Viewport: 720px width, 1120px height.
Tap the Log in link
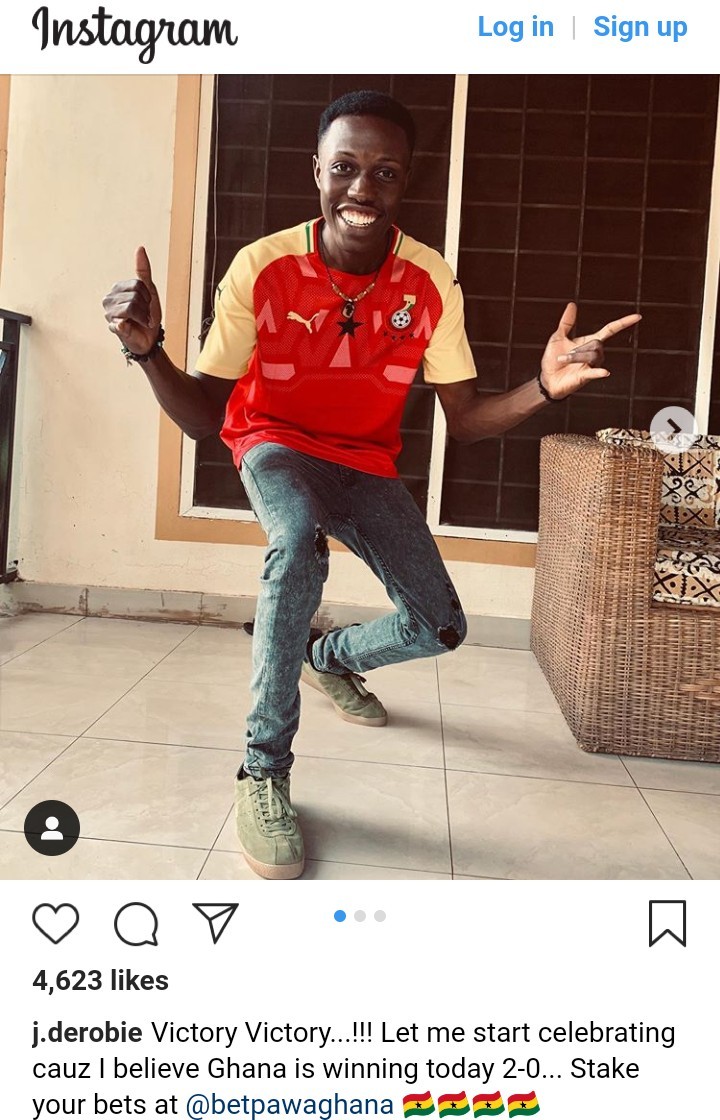515,27
